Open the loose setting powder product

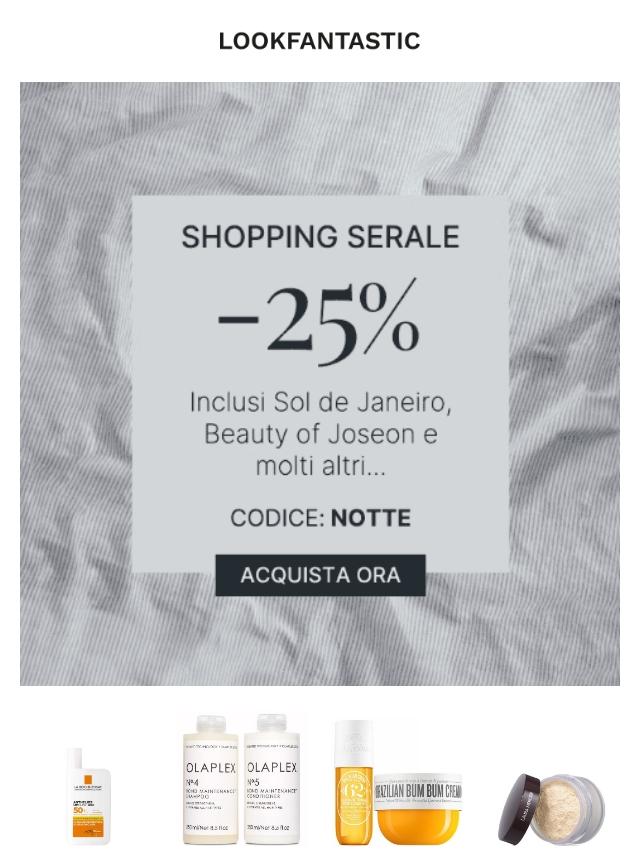[551, 808]
